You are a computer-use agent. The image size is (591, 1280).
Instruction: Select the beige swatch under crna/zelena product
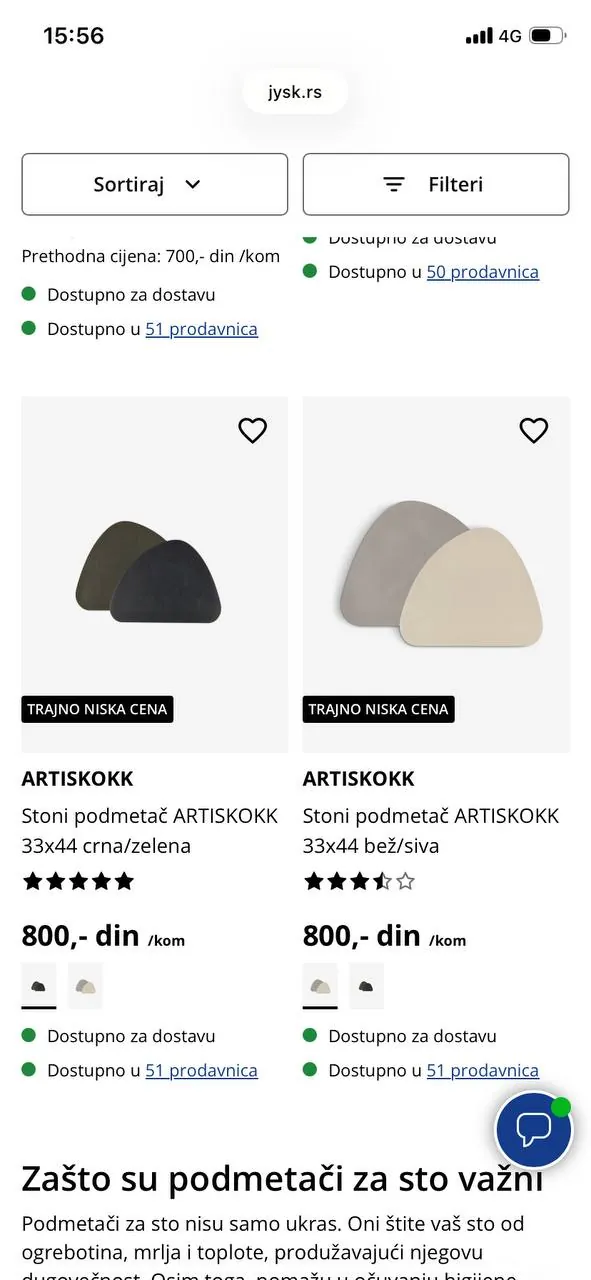[85, 986]
